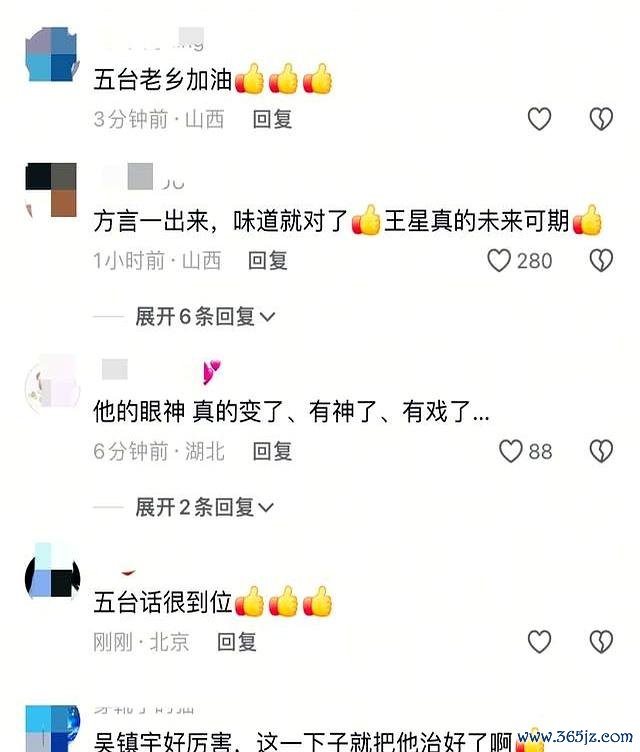Screen dimensions: 640x752
Task: Reply to the comment 五台话很到位
Action: coord(237,641)
